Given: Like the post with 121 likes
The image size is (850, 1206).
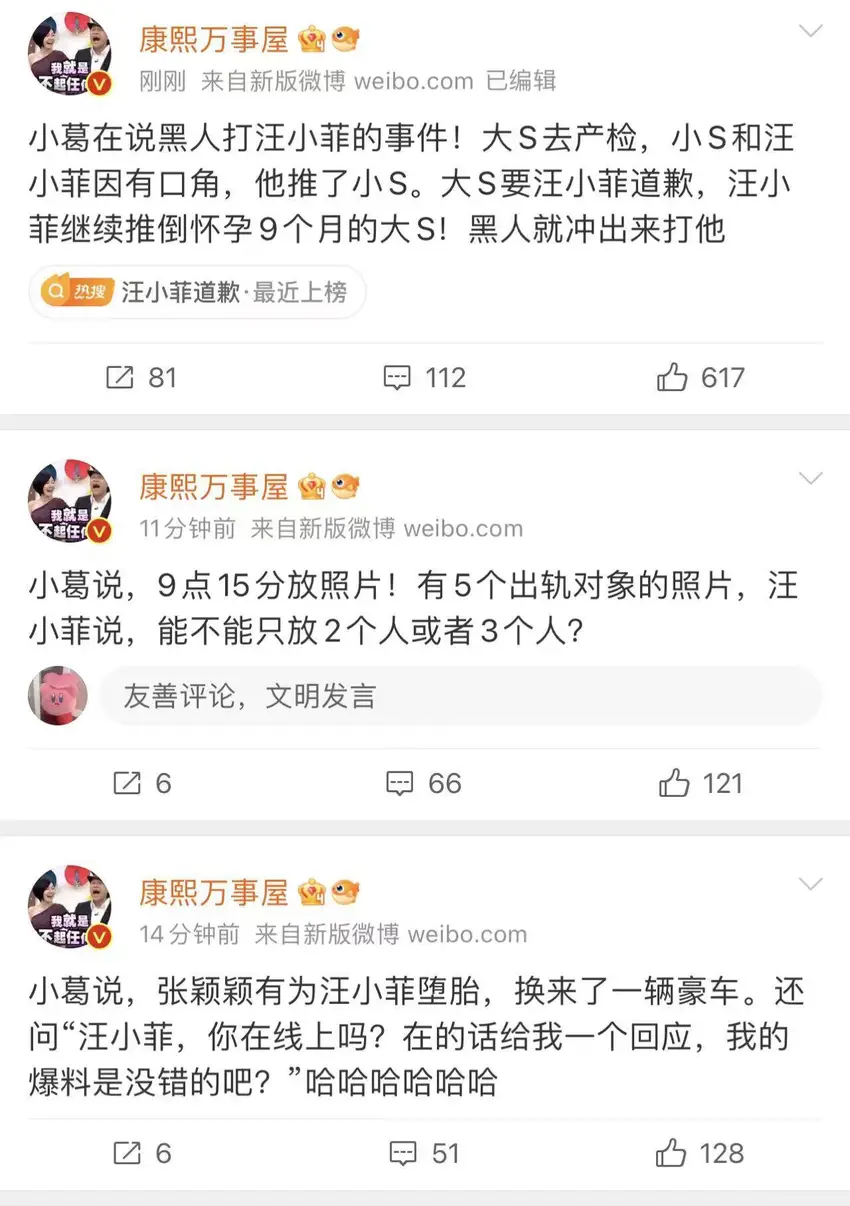Looking at the screenshot, I should tap(700, 783).
